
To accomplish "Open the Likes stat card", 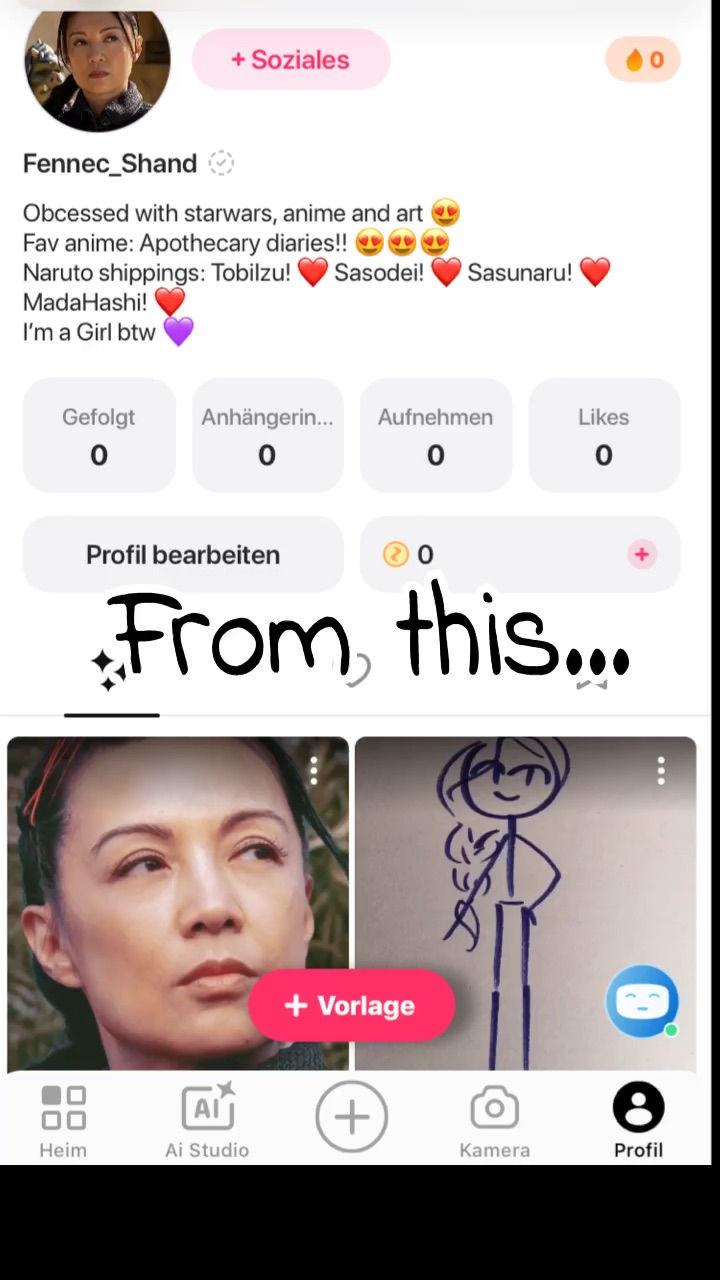I will tap(603, 436).
